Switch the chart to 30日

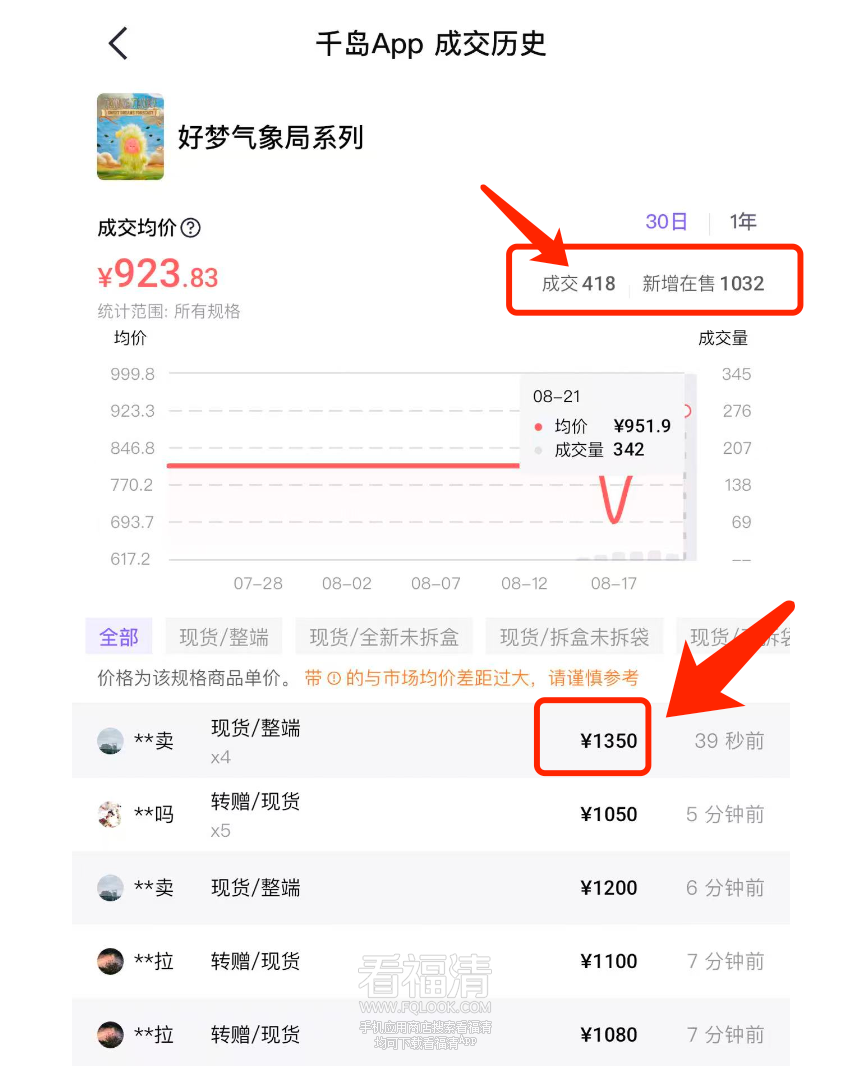[x=666, y=222]
